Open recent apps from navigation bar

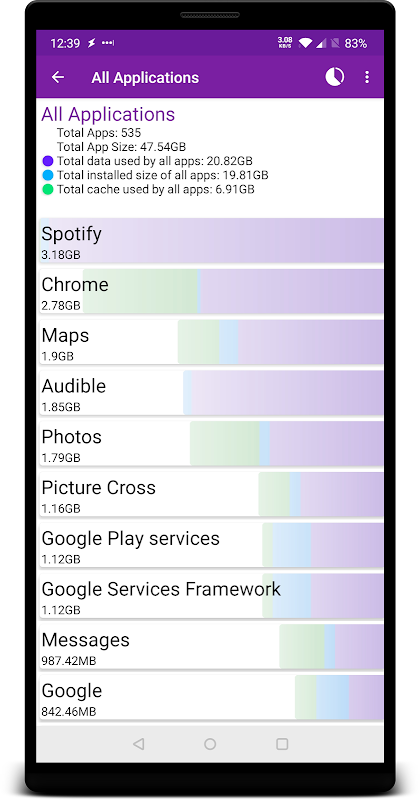(x=282, y=744)
